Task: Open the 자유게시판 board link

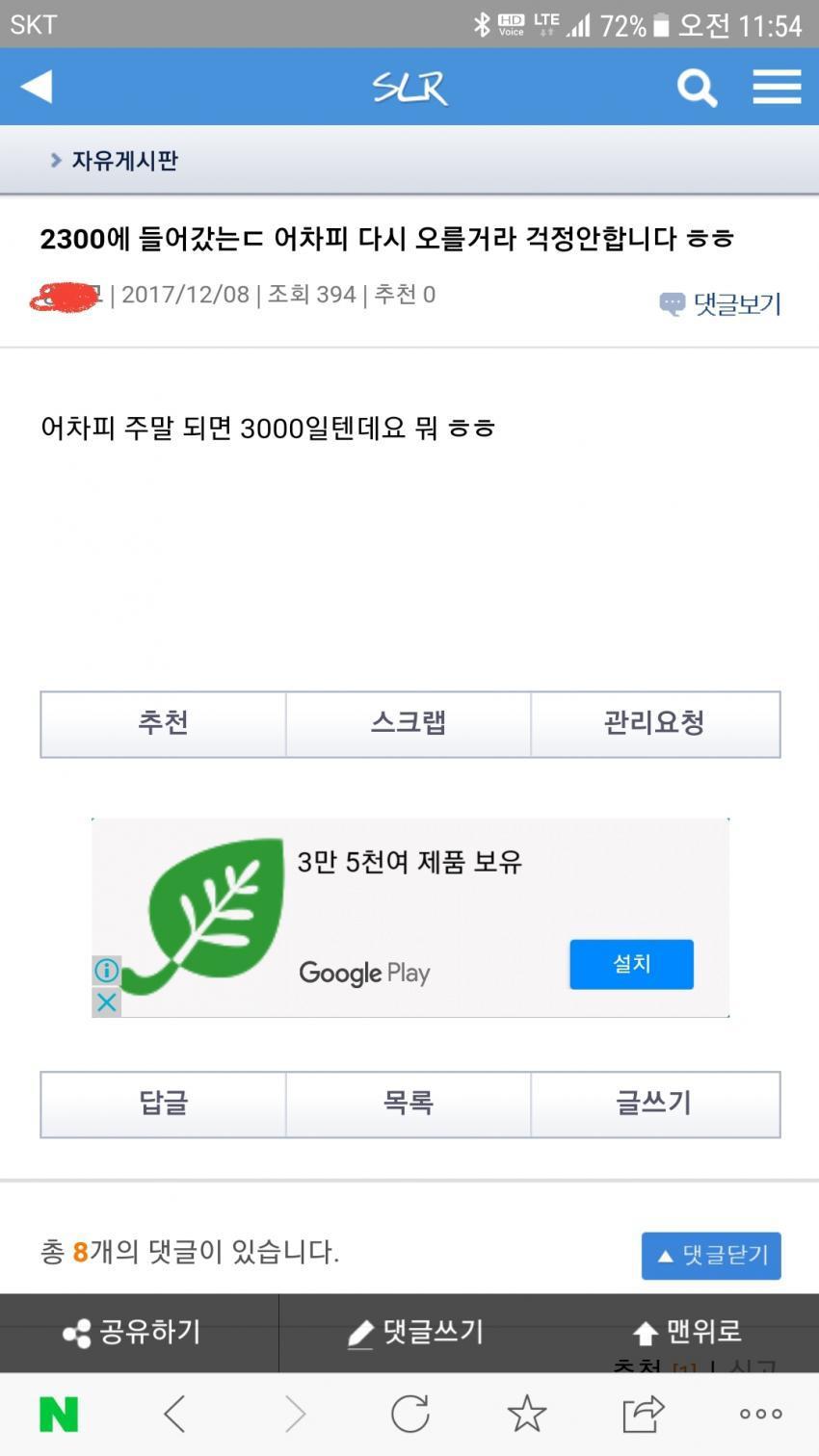Action: tap(123, 160)
